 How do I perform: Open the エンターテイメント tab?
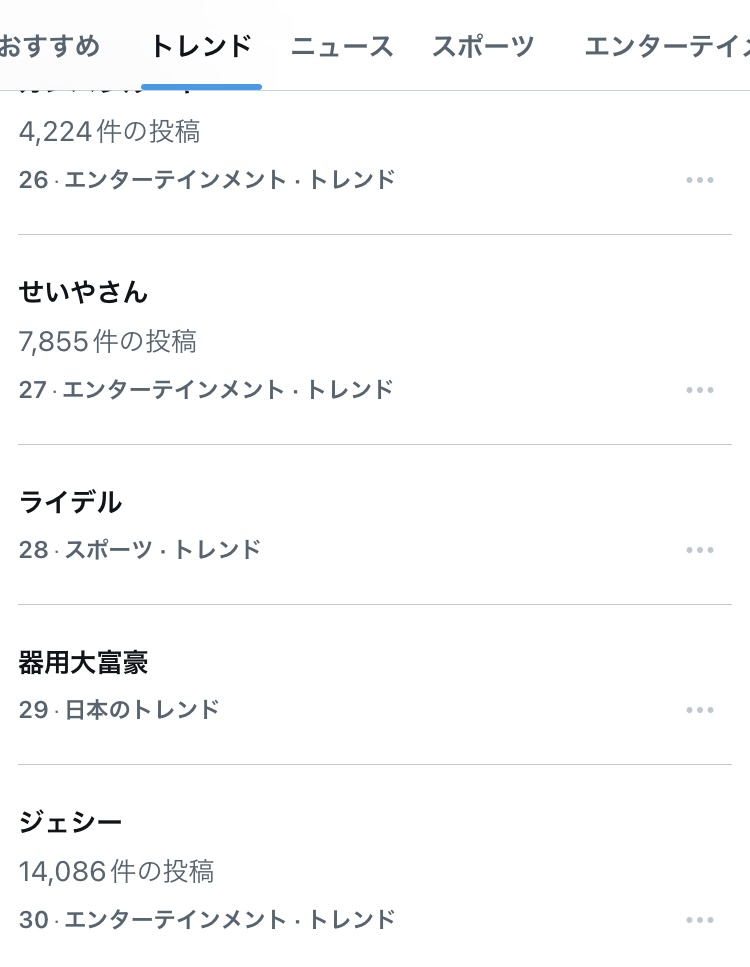tap(665, 46)
